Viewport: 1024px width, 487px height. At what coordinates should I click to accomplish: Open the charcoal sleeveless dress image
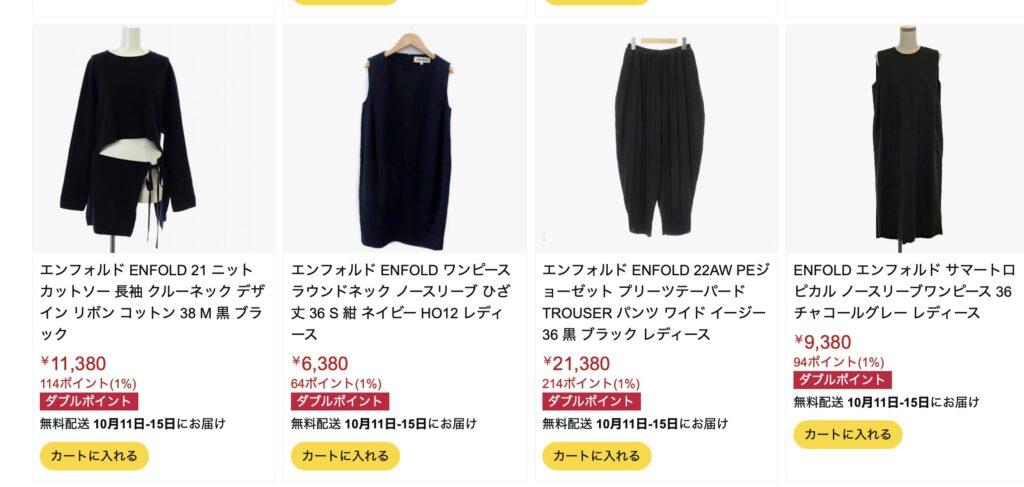(905, 138)
